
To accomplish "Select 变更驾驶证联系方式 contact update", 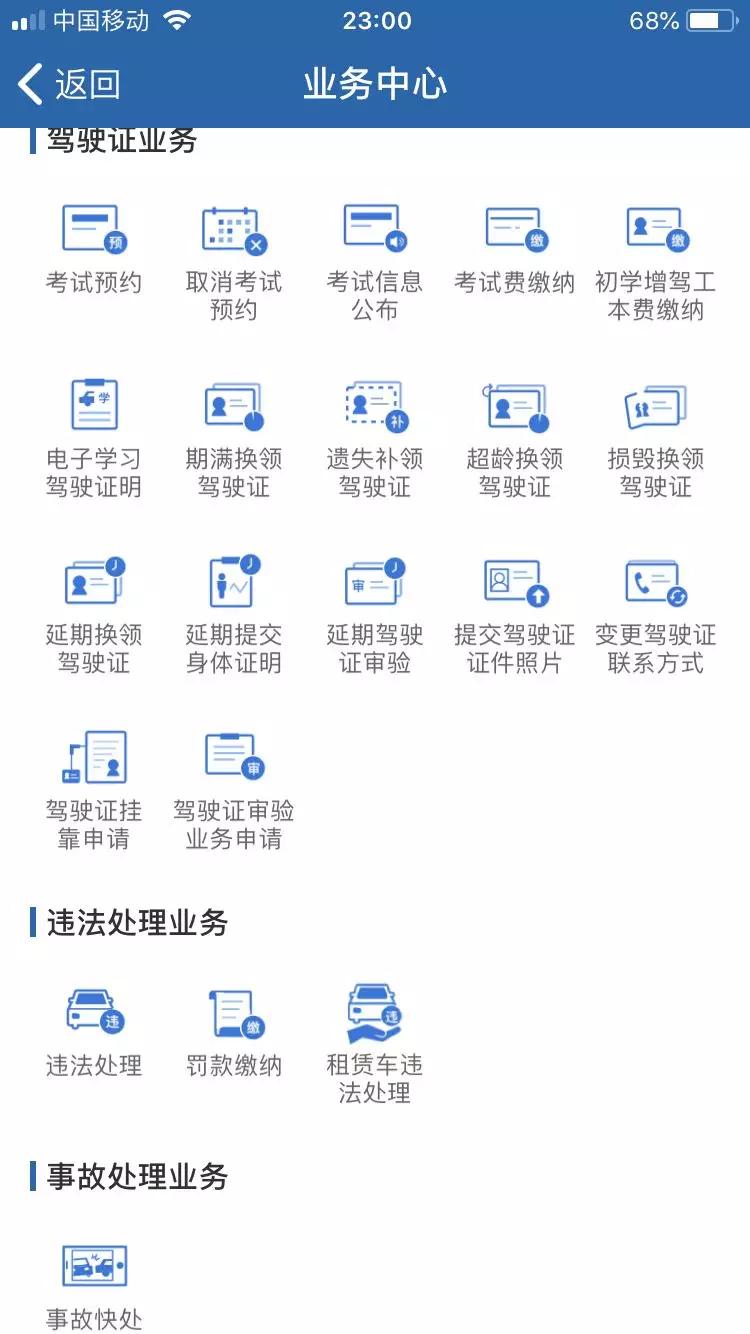I will pyautogui.click(x=654, y=604).
